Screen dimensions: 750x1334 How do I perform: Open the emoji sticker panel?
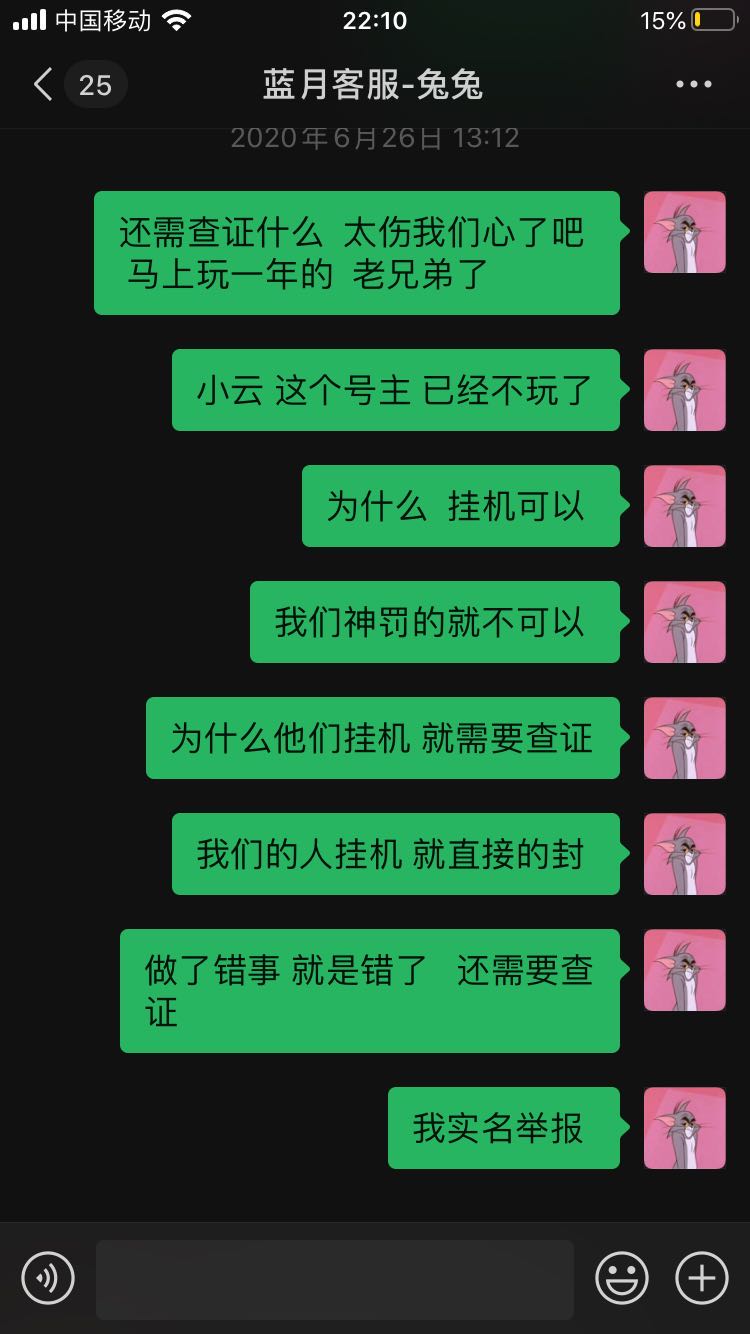(x=622, y=1278)
